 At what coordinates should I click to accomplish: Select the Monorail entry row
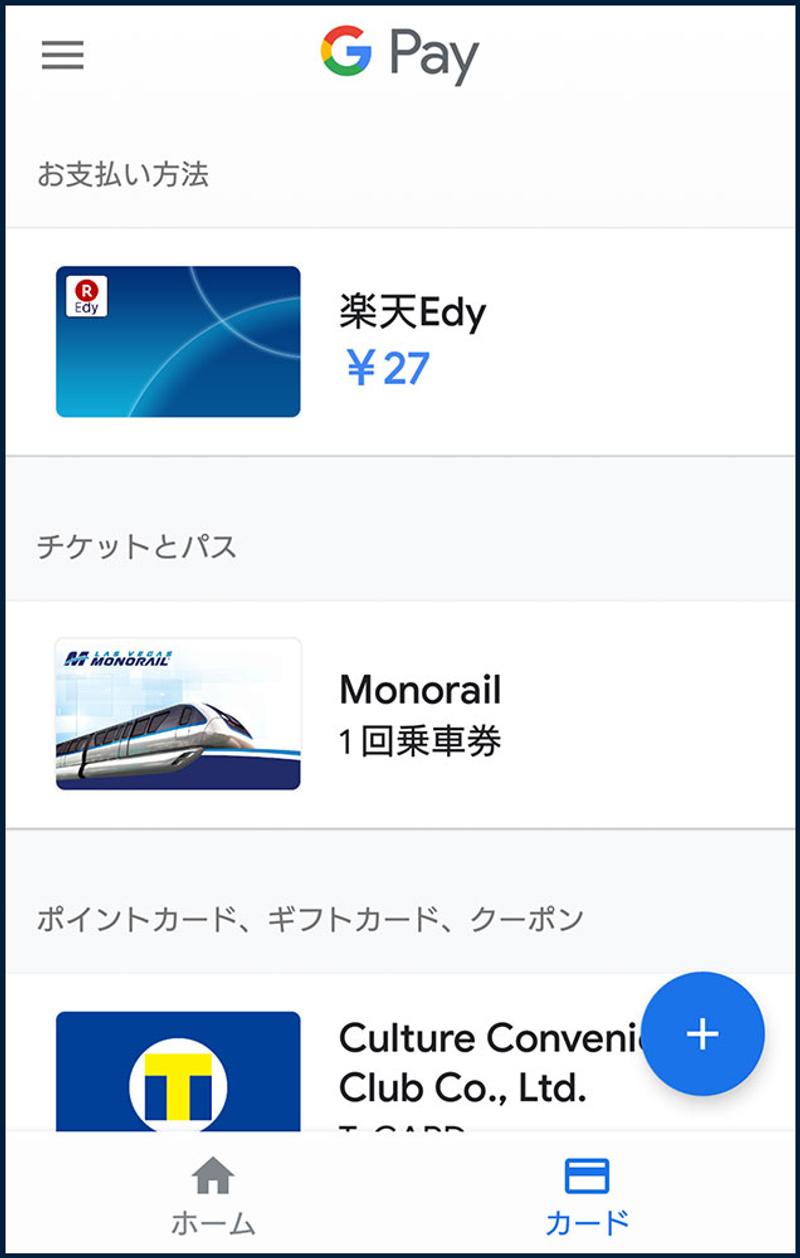click(x=400, y=713)
